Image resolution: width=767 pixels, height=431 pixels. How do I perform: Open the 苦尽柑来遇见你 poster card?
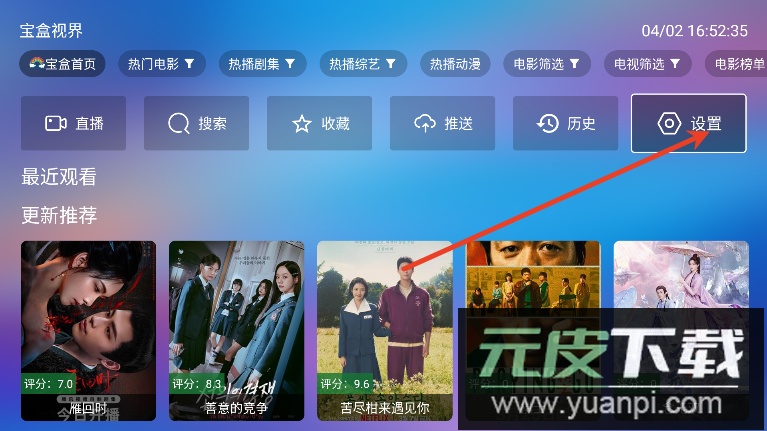384,330
